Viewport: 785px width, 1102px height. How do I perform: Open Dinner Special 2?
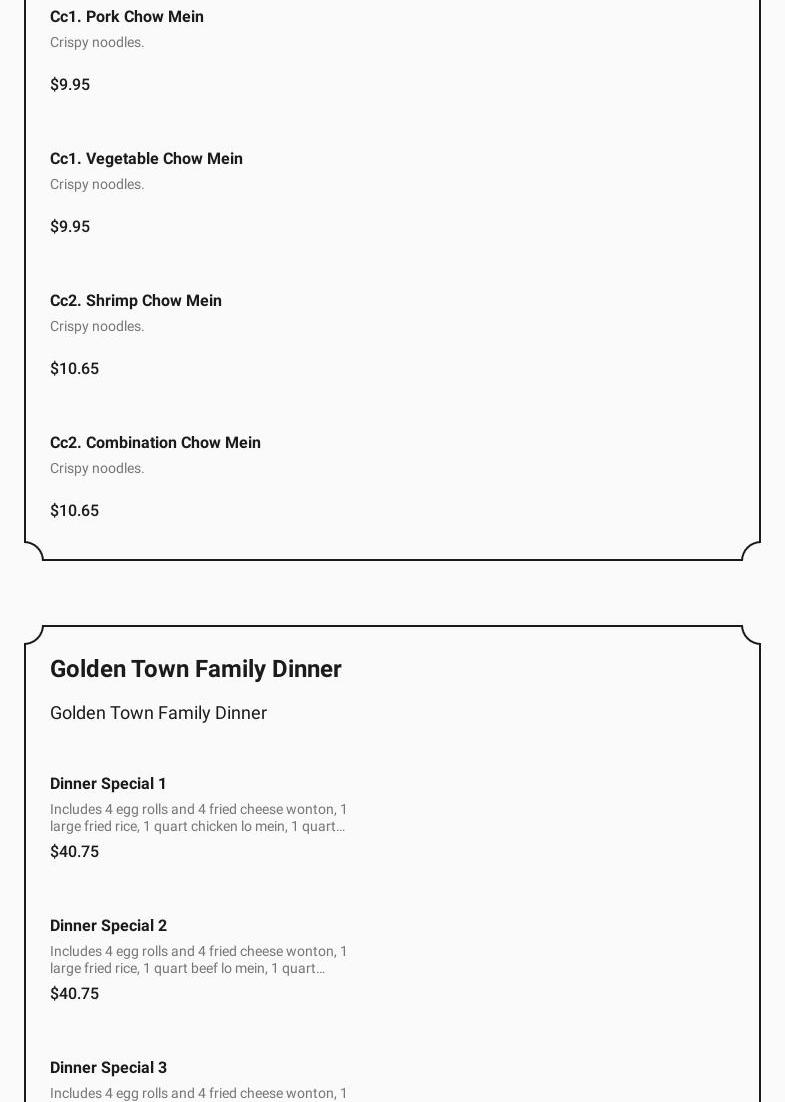(x=108, y=926)
